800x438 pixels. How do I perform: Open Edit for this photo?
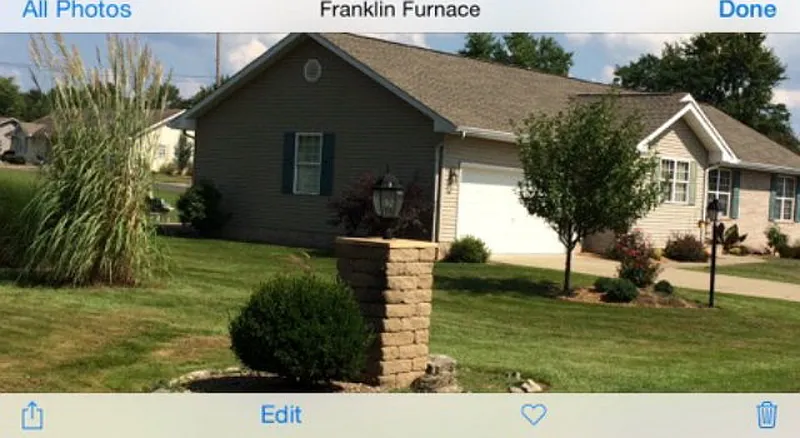click(281, 414)
